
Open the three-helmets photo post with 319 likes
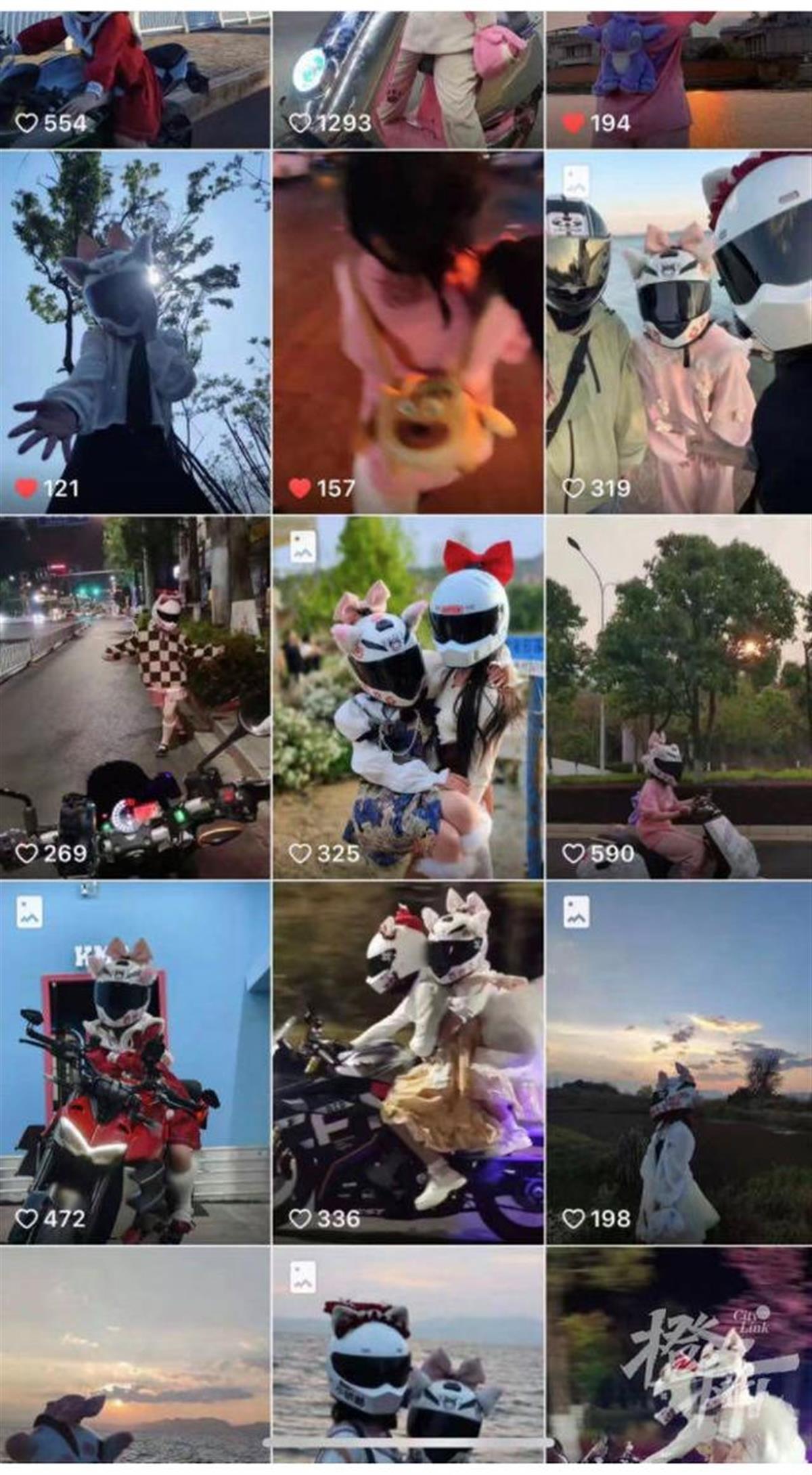click(679, 332)
